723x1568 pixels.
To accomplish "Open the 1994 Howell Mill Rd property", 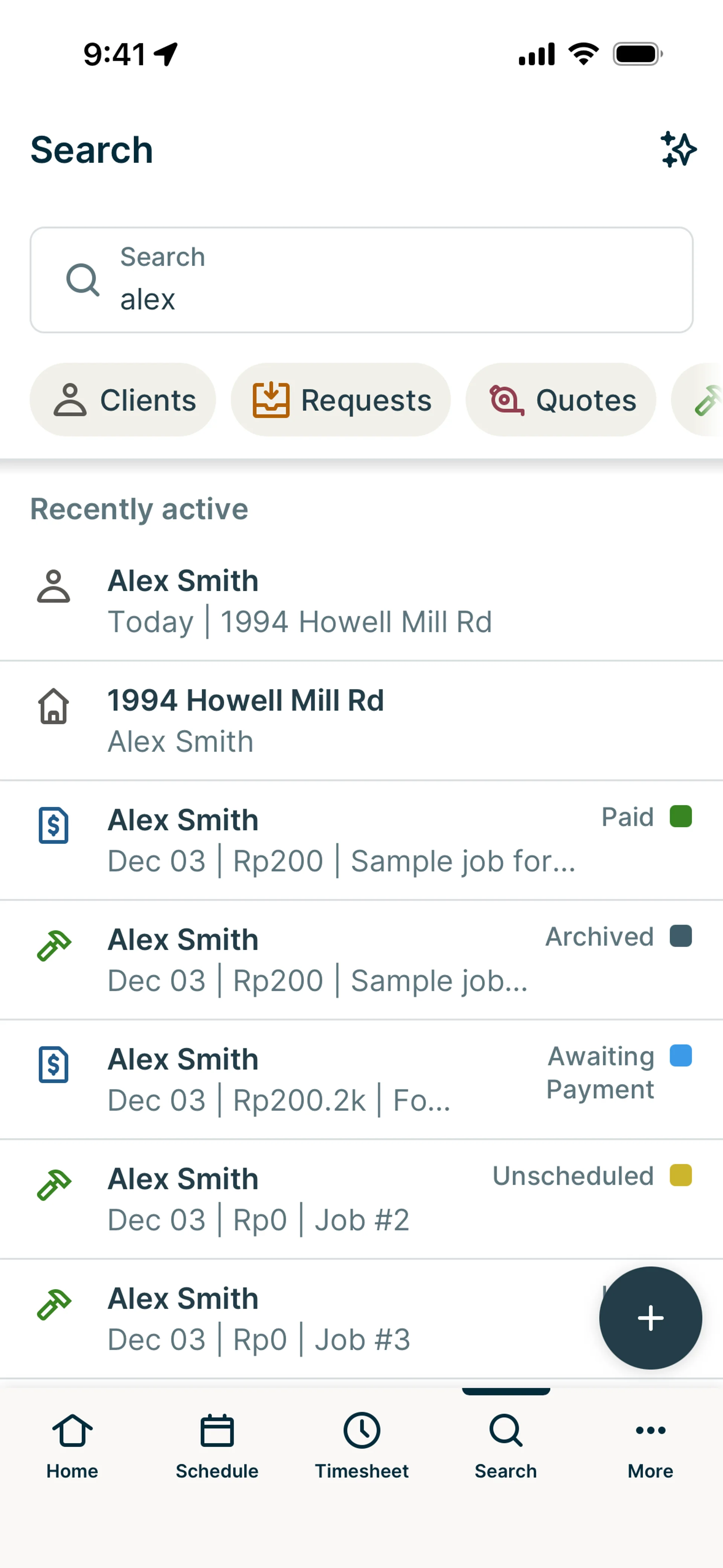I will pyautogui.click(x=361, y=721).
